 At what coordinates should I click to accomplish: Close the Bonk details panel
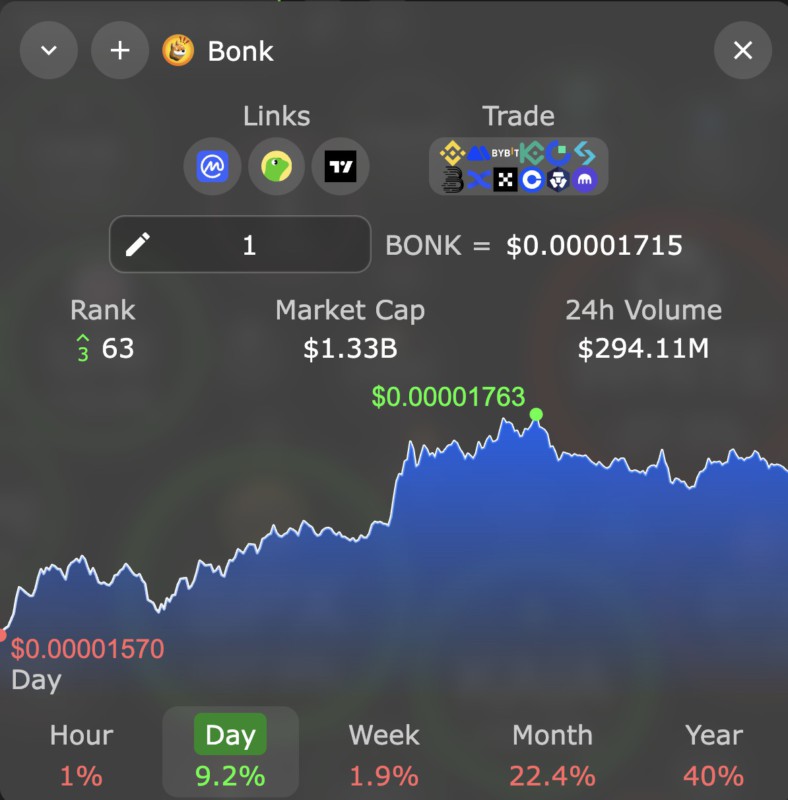click(742, 51)
